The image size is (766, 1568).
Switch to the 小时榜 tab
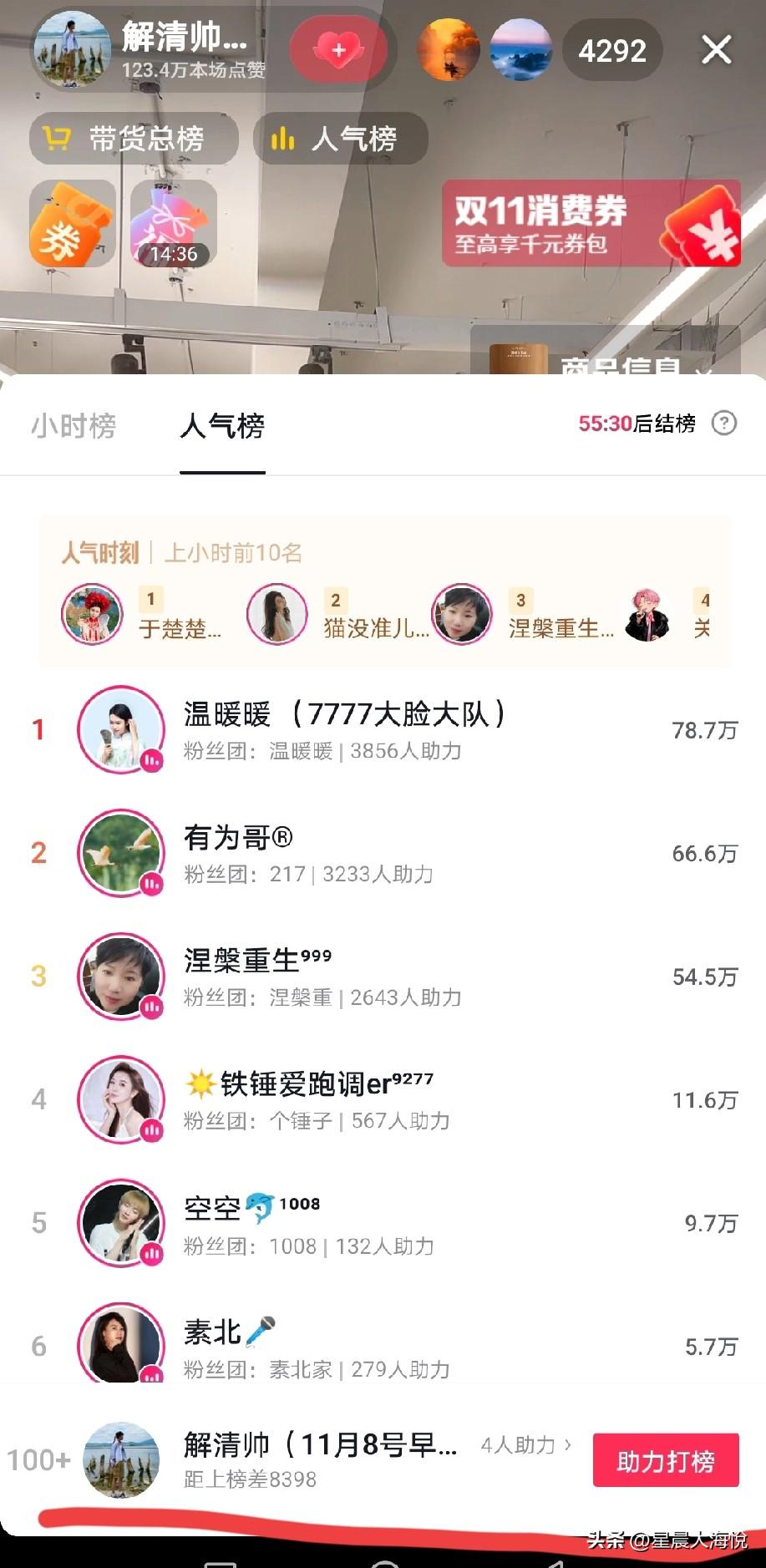pos(74,426)
